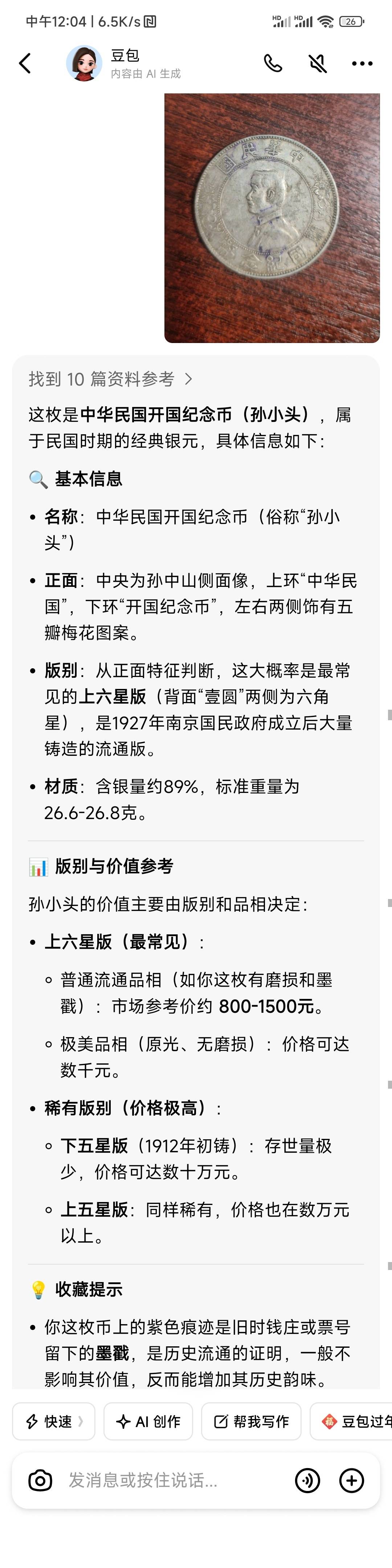This screenshot has height=1568, width=392.
Task: Open the camera from the input bar
Action: (x=40, y=1480)
